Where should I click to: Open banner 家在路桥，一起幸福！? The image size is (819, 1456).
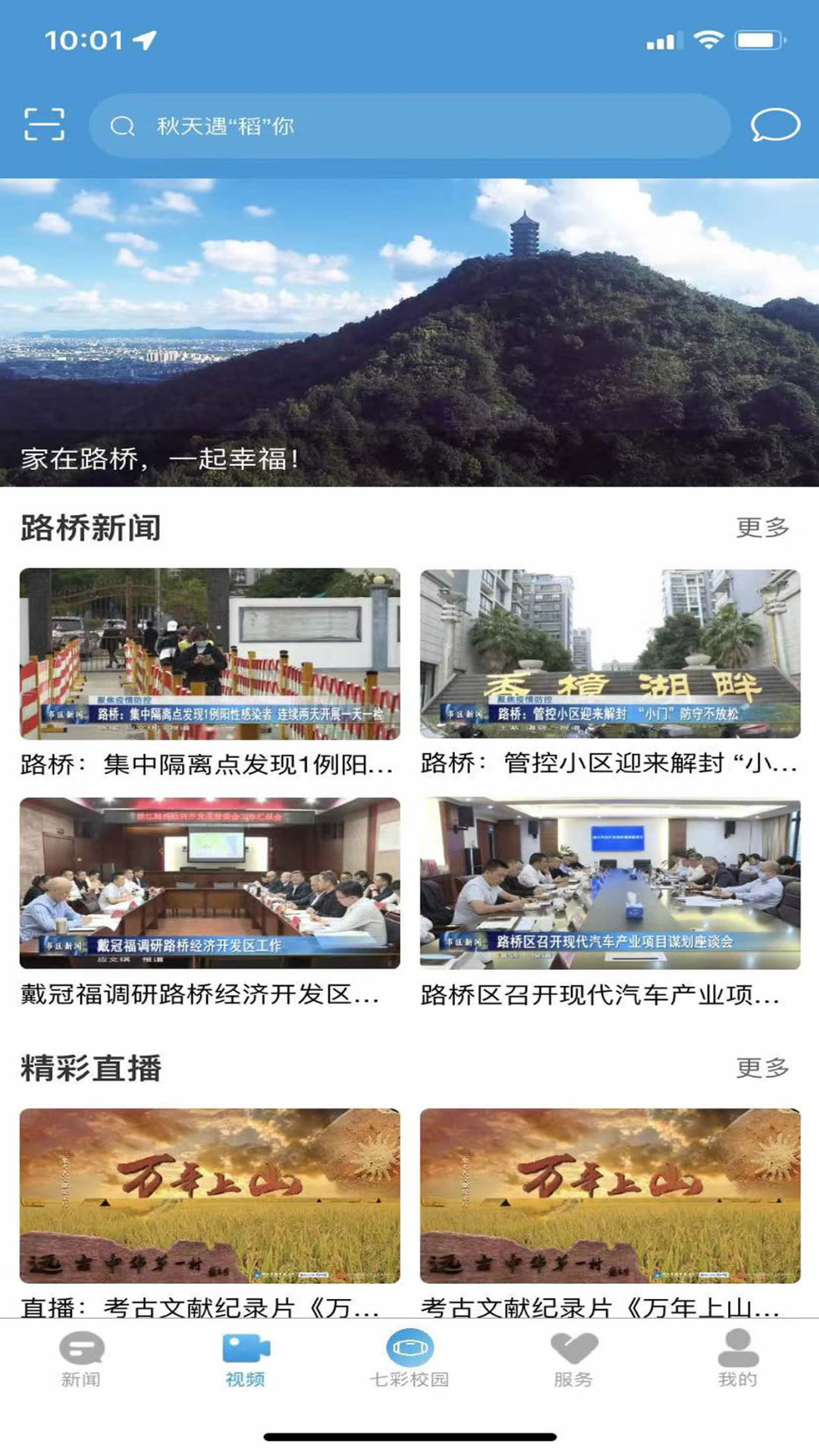(x=409, y=332)
